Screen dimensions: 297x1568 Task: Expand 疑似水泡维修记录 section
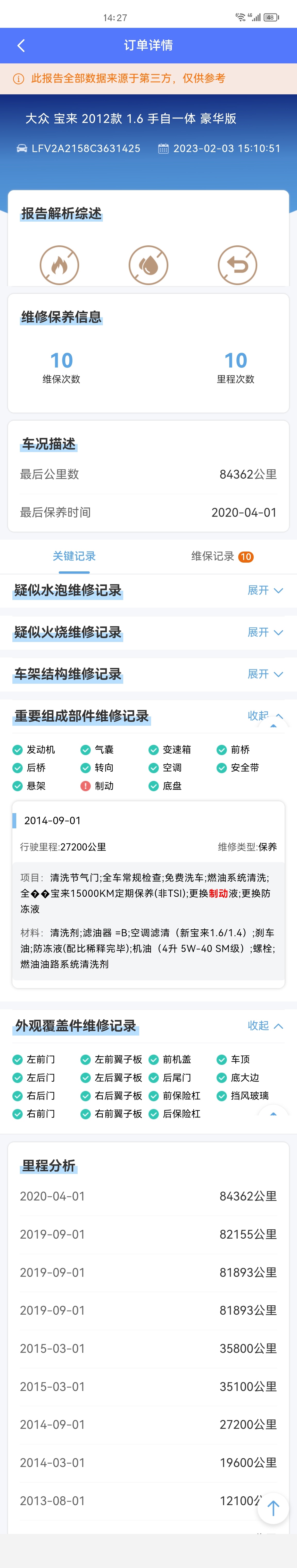(x=265, y=590)
